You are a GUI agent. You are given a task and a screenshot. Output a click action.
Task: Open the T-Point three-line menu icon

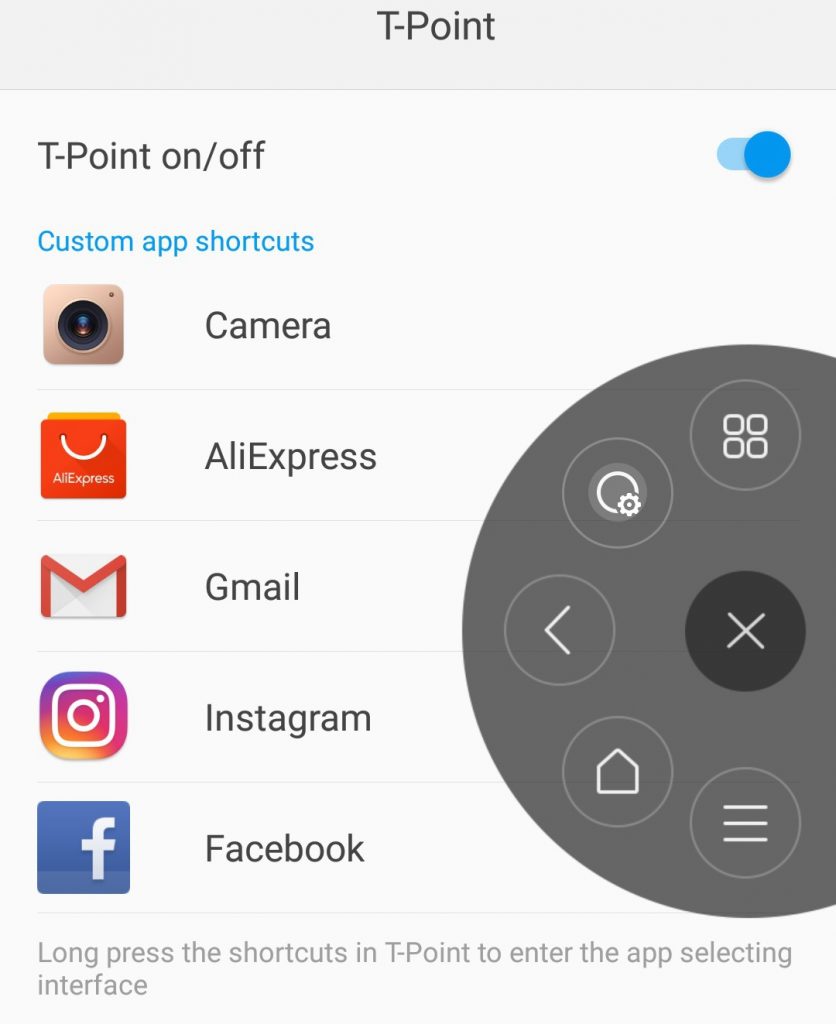(745, 823)
